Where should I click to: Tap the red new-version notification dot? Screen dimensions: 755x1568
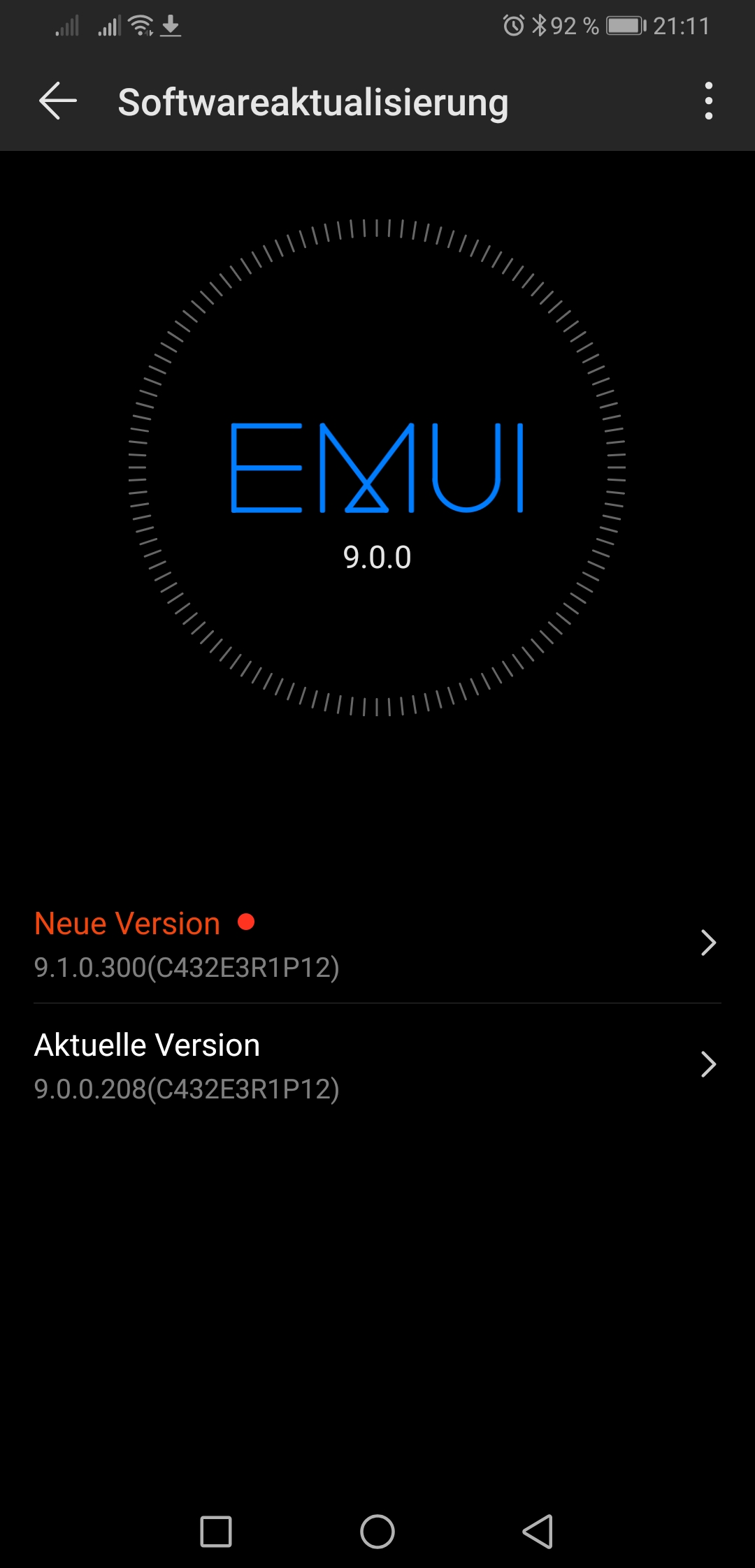(246, 922)
